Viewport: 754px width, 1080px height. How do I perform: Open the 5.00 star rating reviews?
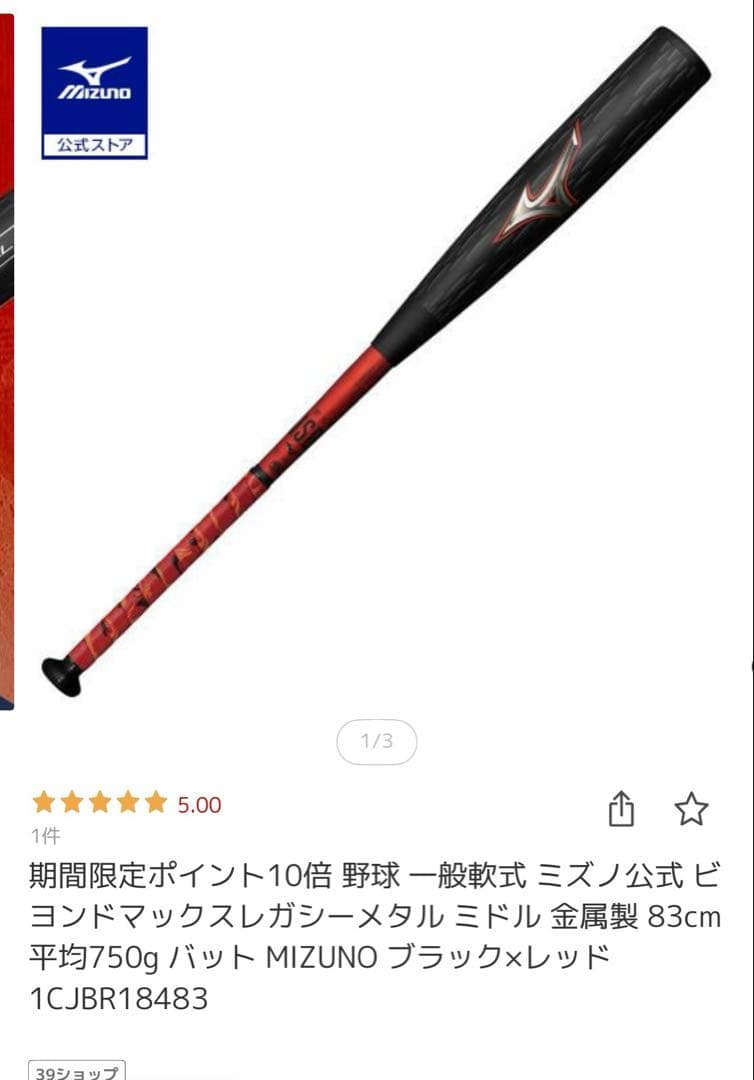(x=126, y=804)
